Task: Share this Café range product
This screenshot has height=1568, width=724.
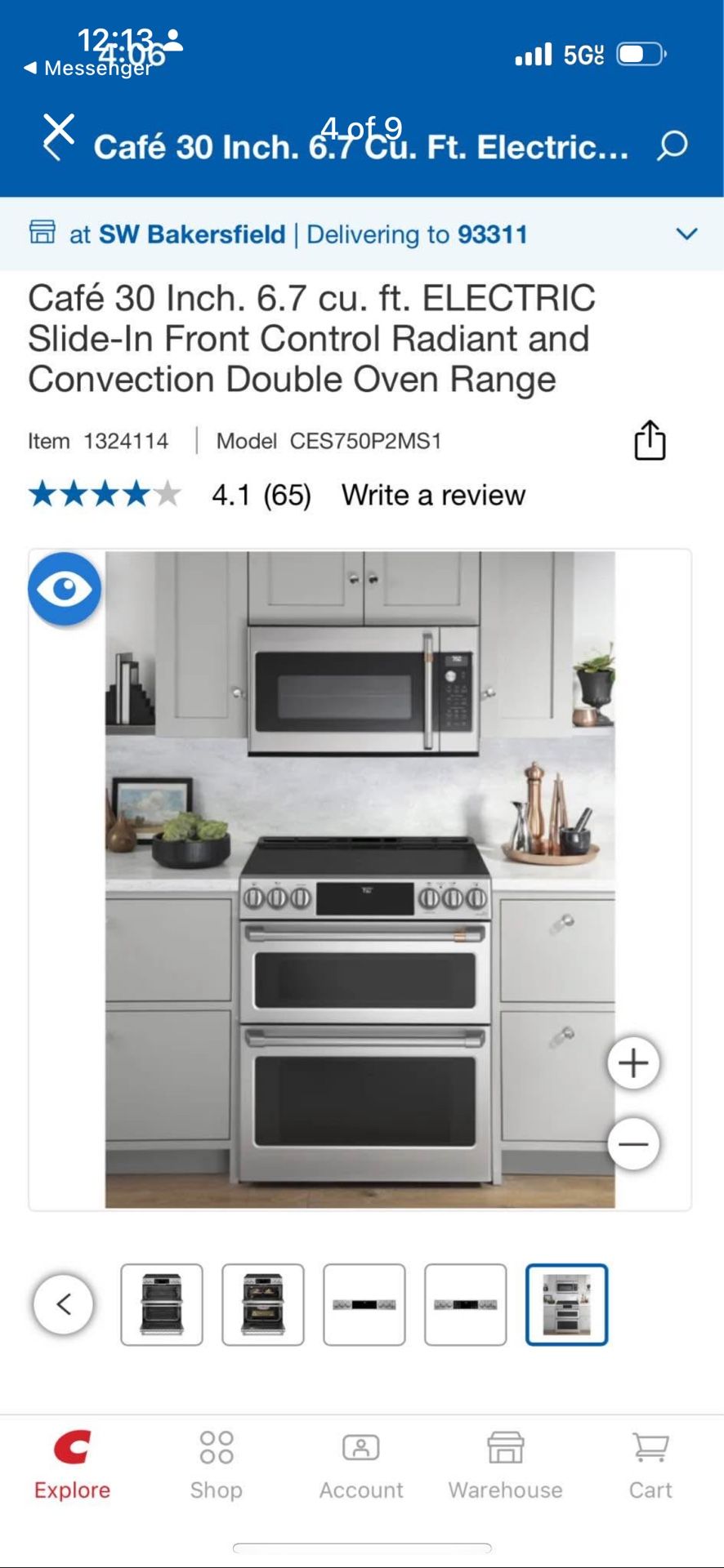Action: [650, 441]
